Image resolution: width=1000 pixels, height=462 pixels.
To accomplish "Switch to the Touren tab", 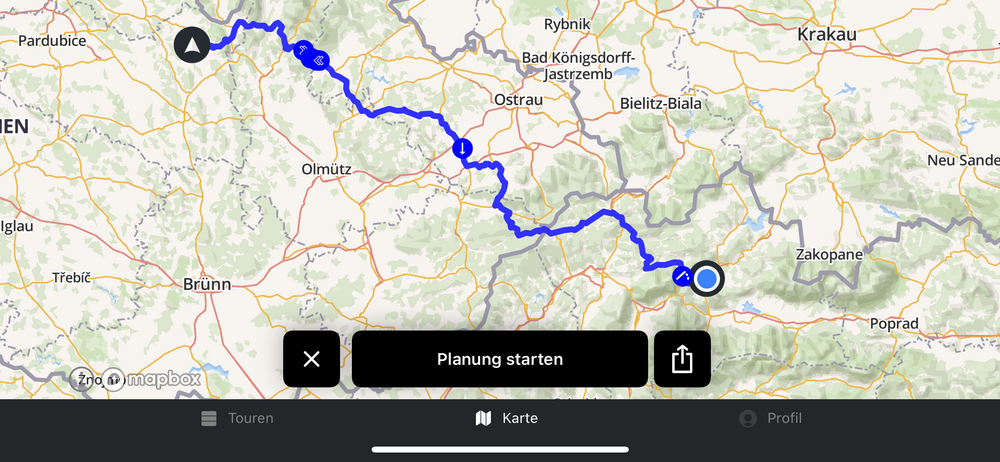I will [x=237, y=418].
